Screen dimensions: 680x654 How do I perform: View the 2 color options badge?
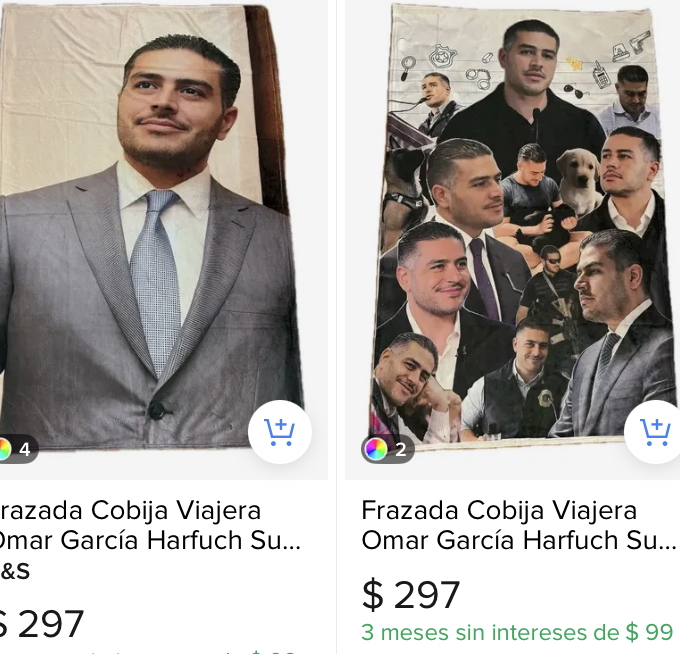[x=388, y=449]
